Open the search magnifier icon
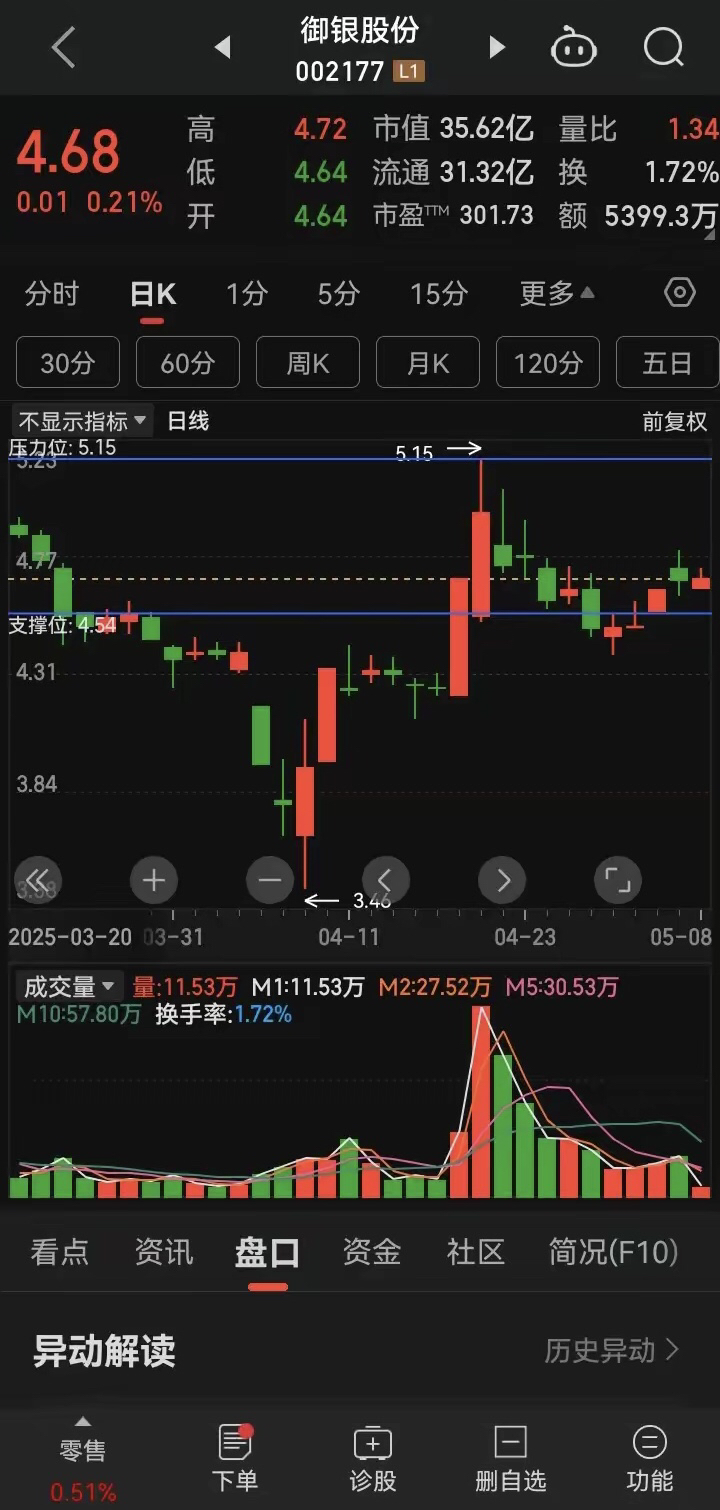720x1510 pixels. 663,46
